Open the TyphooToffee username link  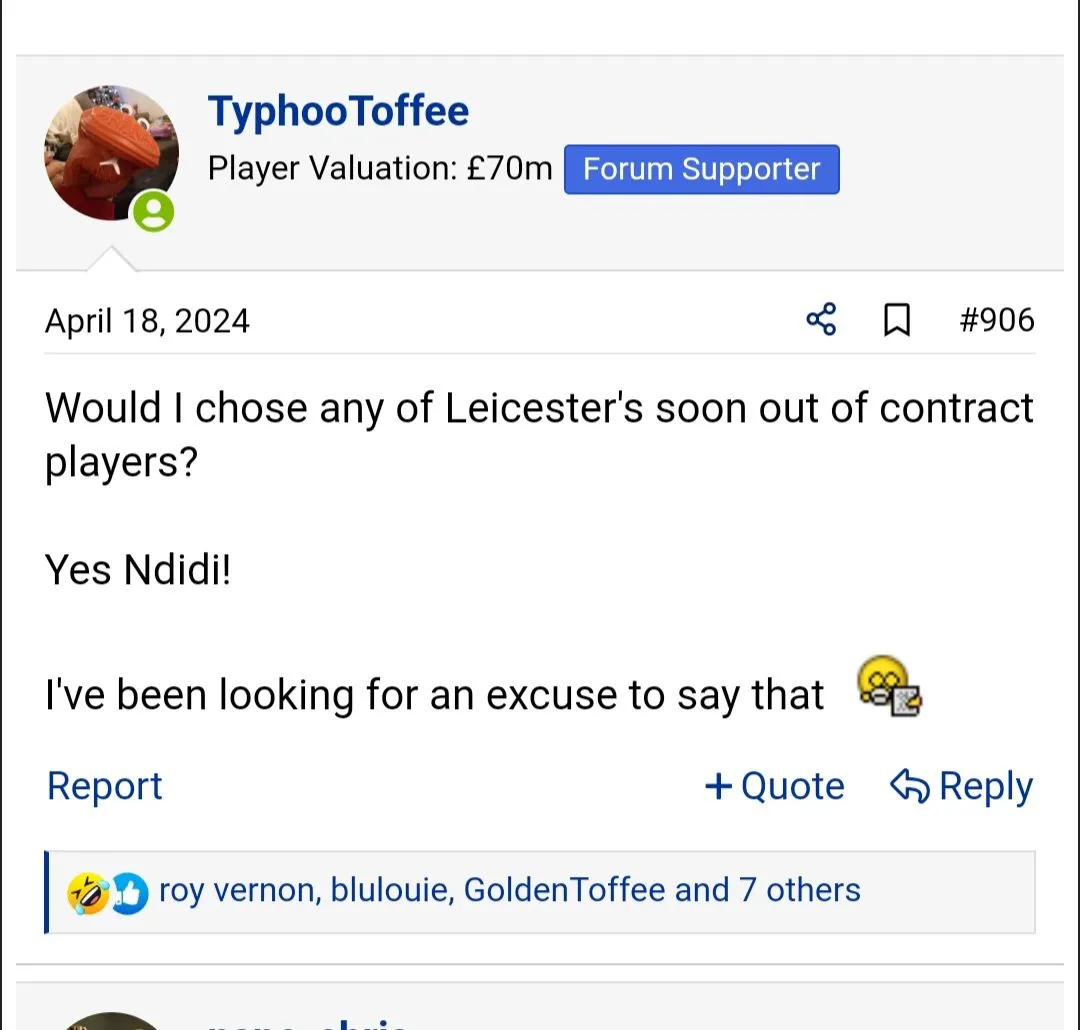tap(338, 111)
